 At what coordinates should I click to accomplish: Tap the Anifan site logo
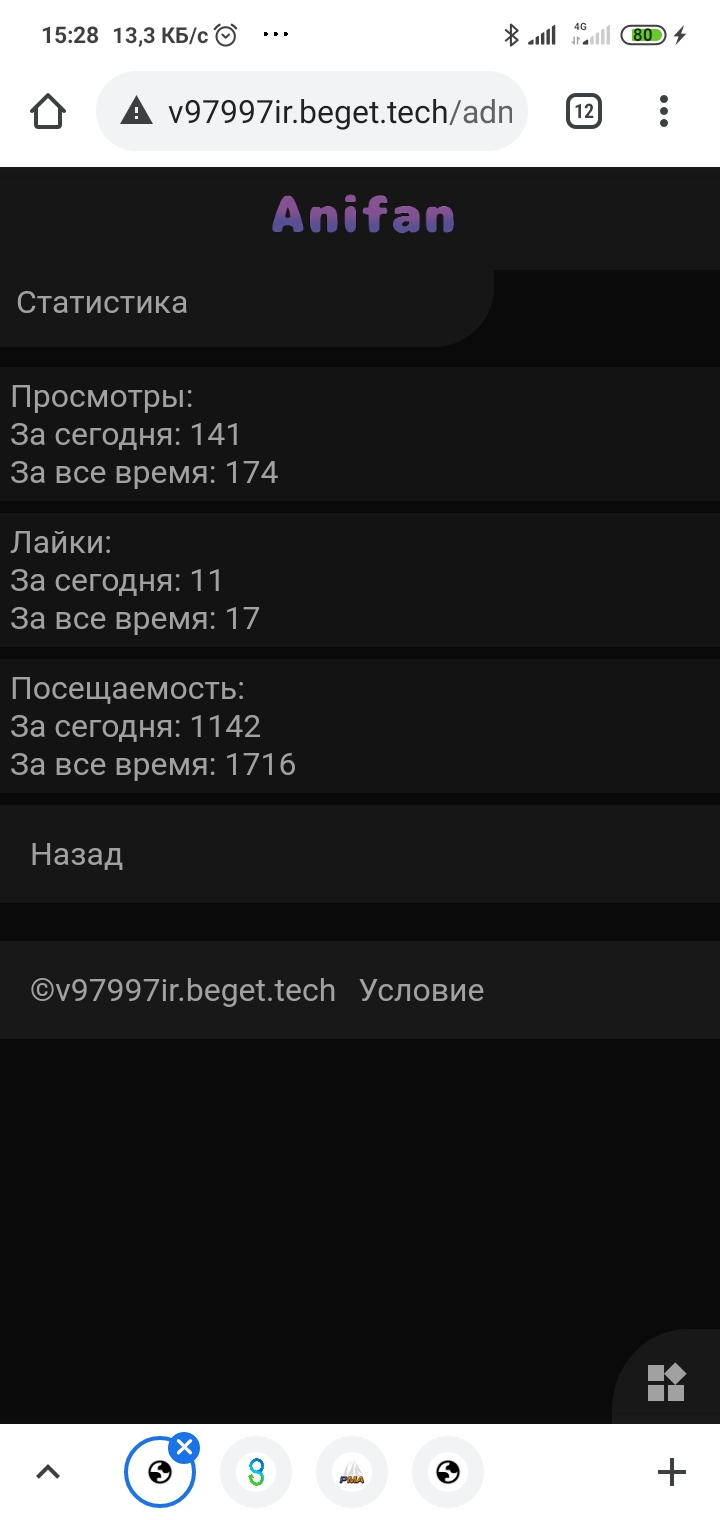point(362,215)
